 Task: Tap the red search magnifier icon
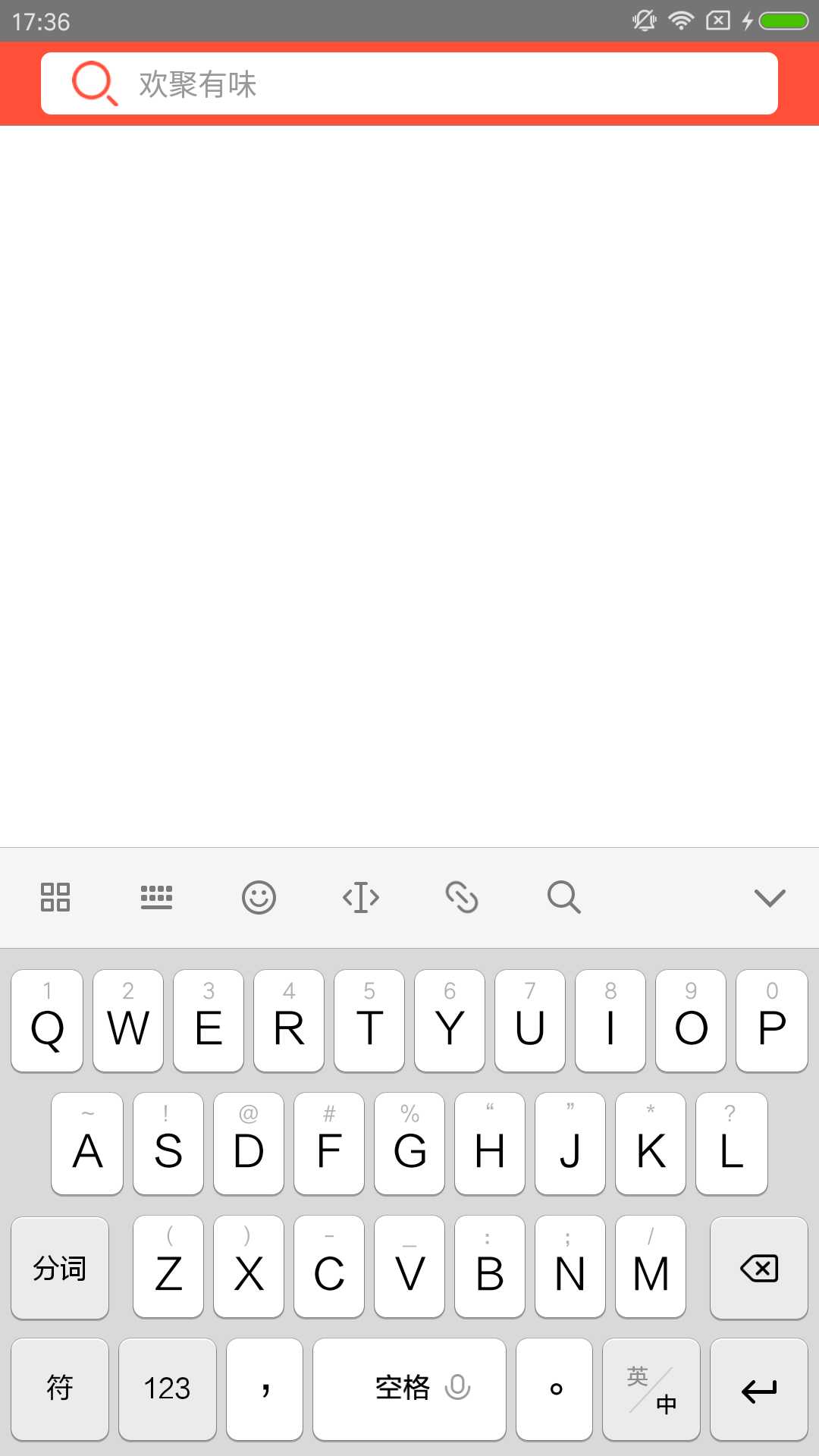coord(94,83)
